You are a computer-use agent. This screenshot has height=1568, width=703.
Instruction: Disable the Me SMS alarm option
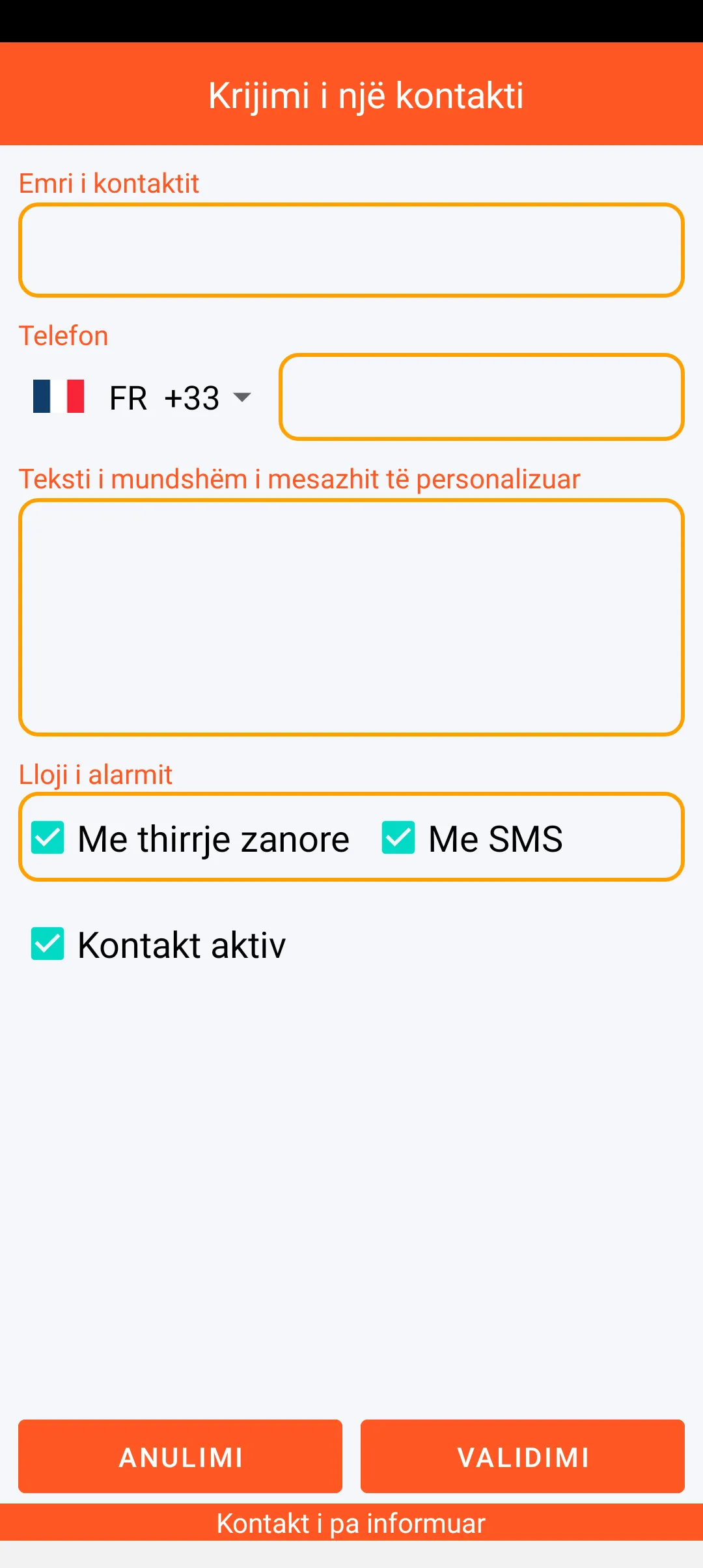coord(398,837)
